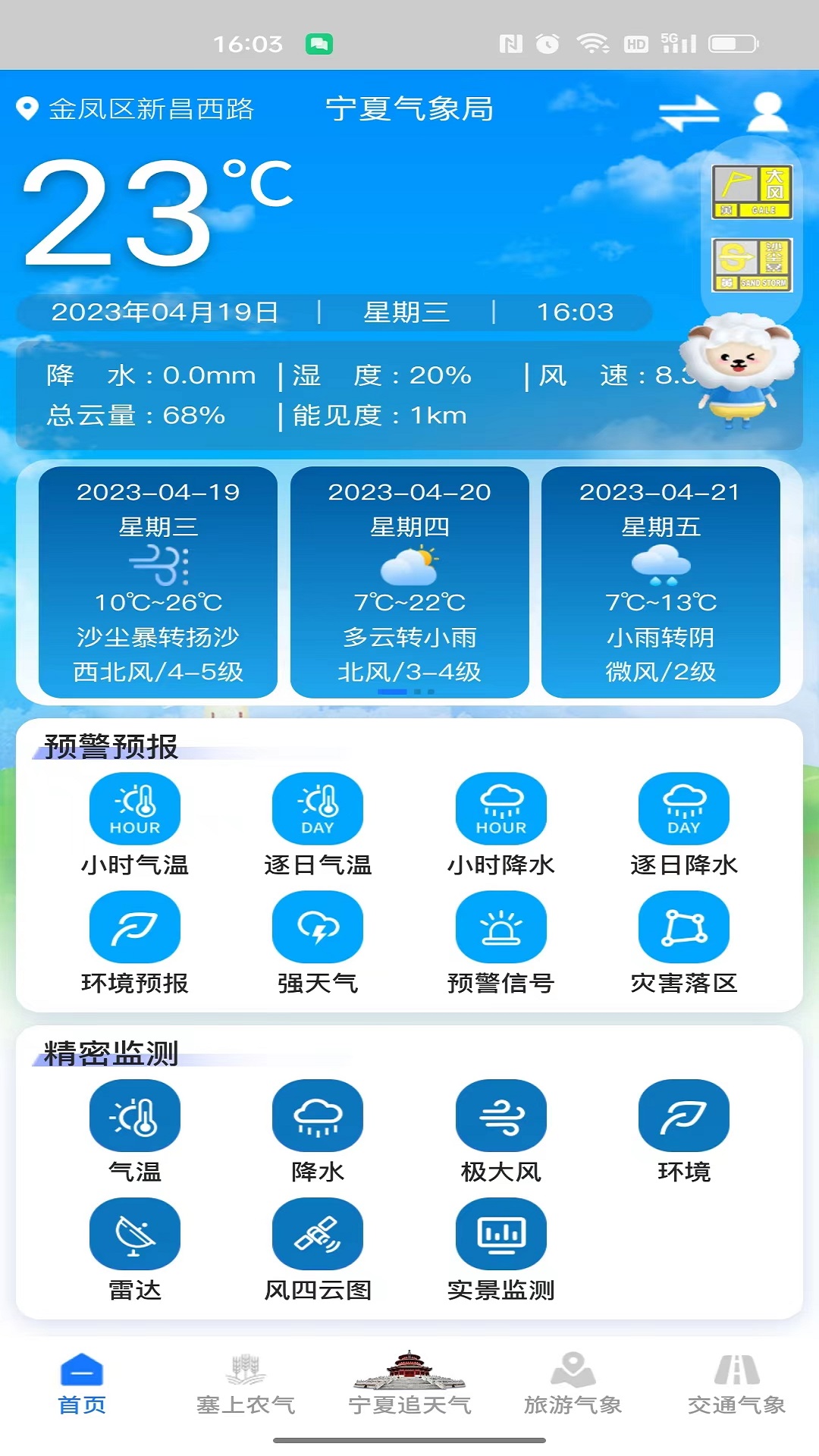Open 逐日降水 daily precipitation forecast
This screenshot has height=1456, width=819.
[683, 823]
